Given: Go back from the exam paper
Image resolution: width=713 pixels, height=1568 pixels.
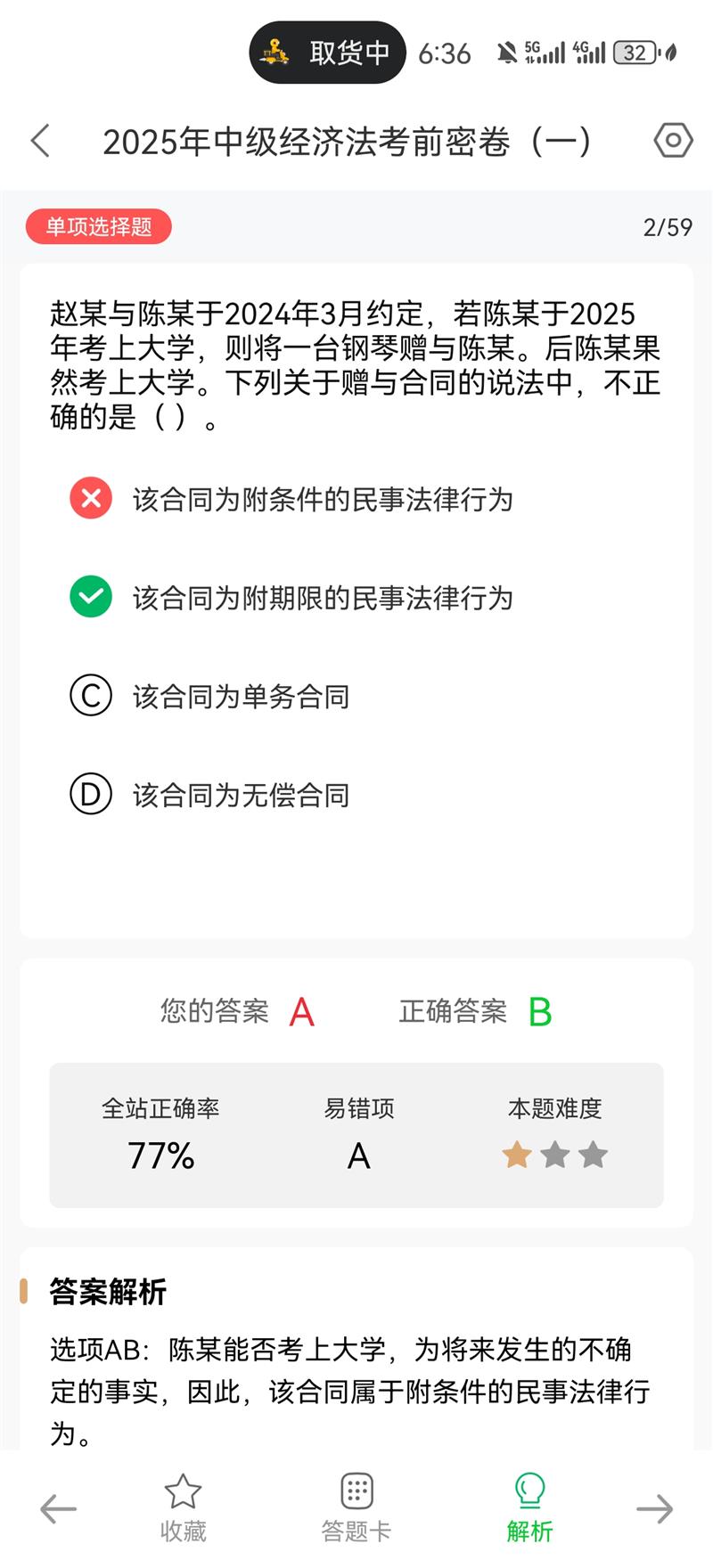Looking at the screenshot, I should (40, 141).
